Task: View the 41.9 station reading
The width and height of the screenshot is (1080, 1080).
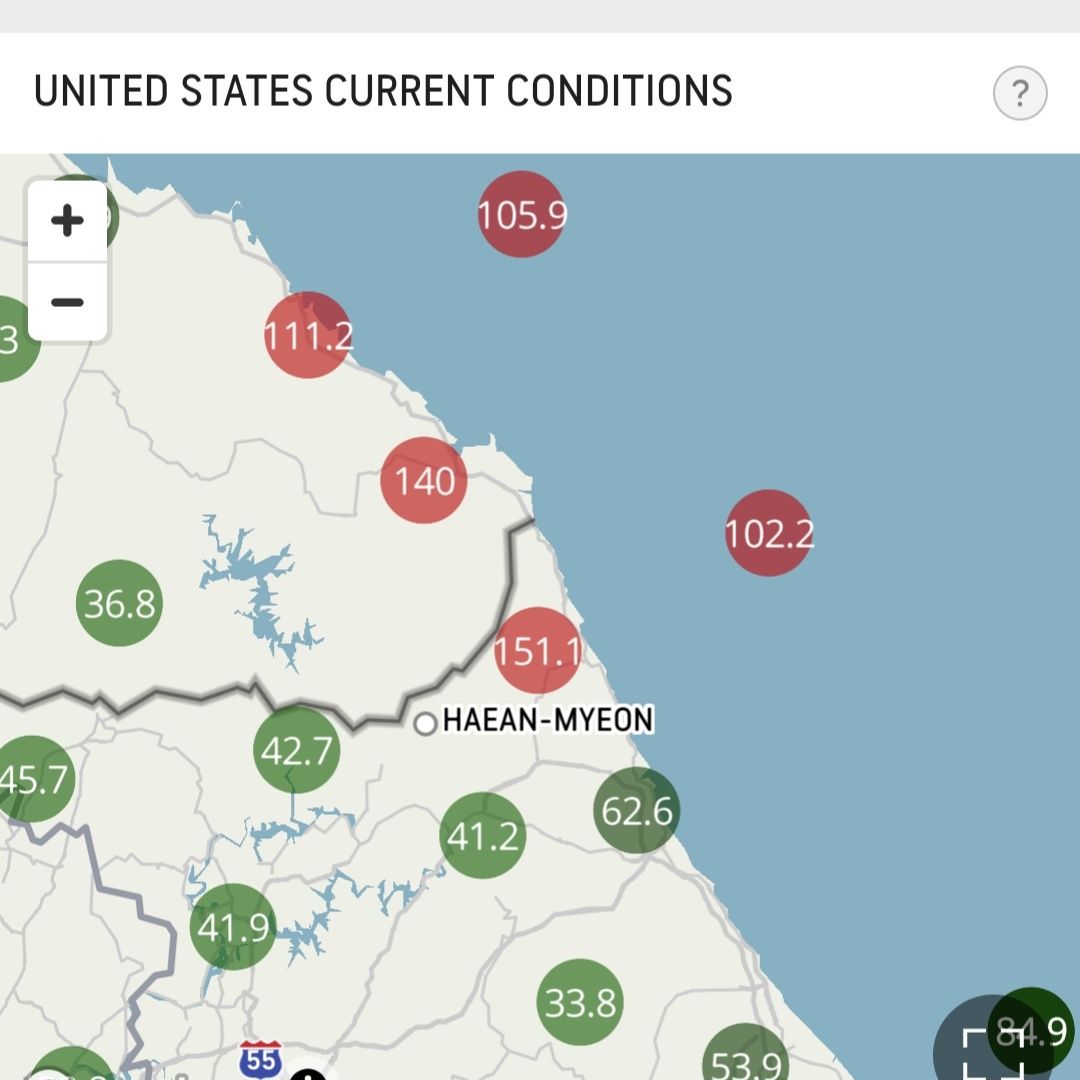Action: coord(233,927)
